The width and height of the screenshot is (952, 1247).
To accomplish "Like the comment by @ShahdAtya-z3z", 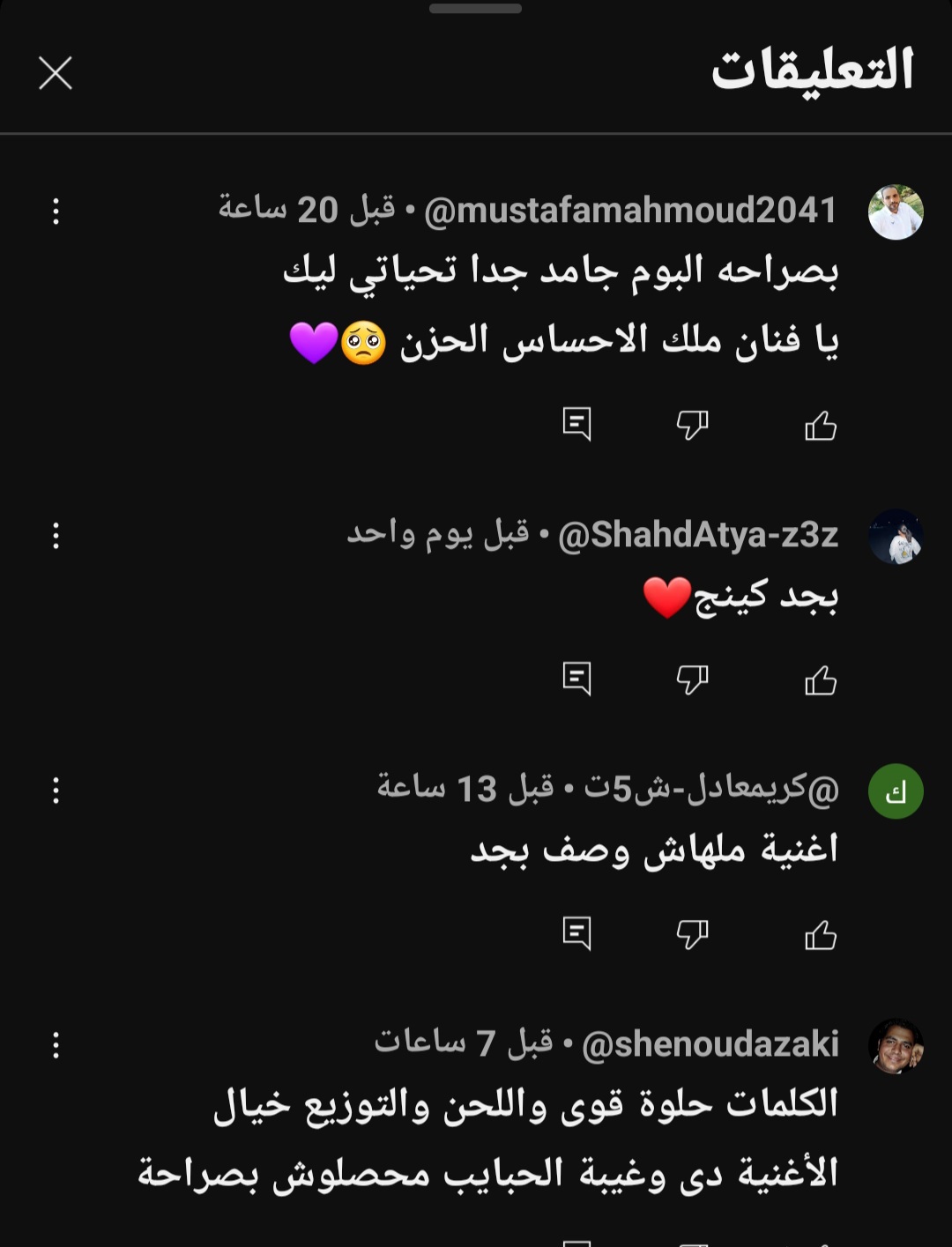I will pyautogui.click(x=821, y=679).
